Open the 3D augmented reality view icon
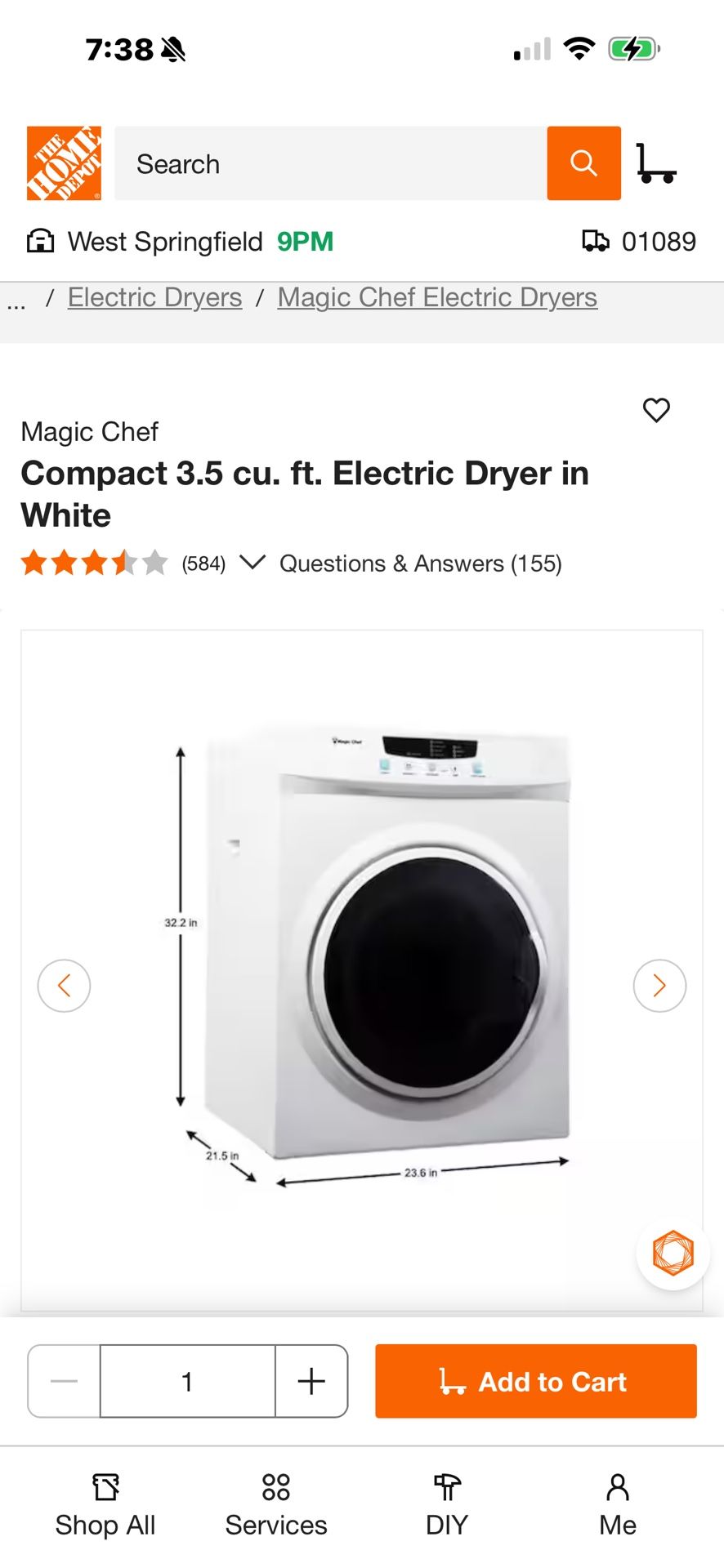Image resolution: width=724 pixels, height=1568 pixels. pyautogui.click(x=672, y=1254)
